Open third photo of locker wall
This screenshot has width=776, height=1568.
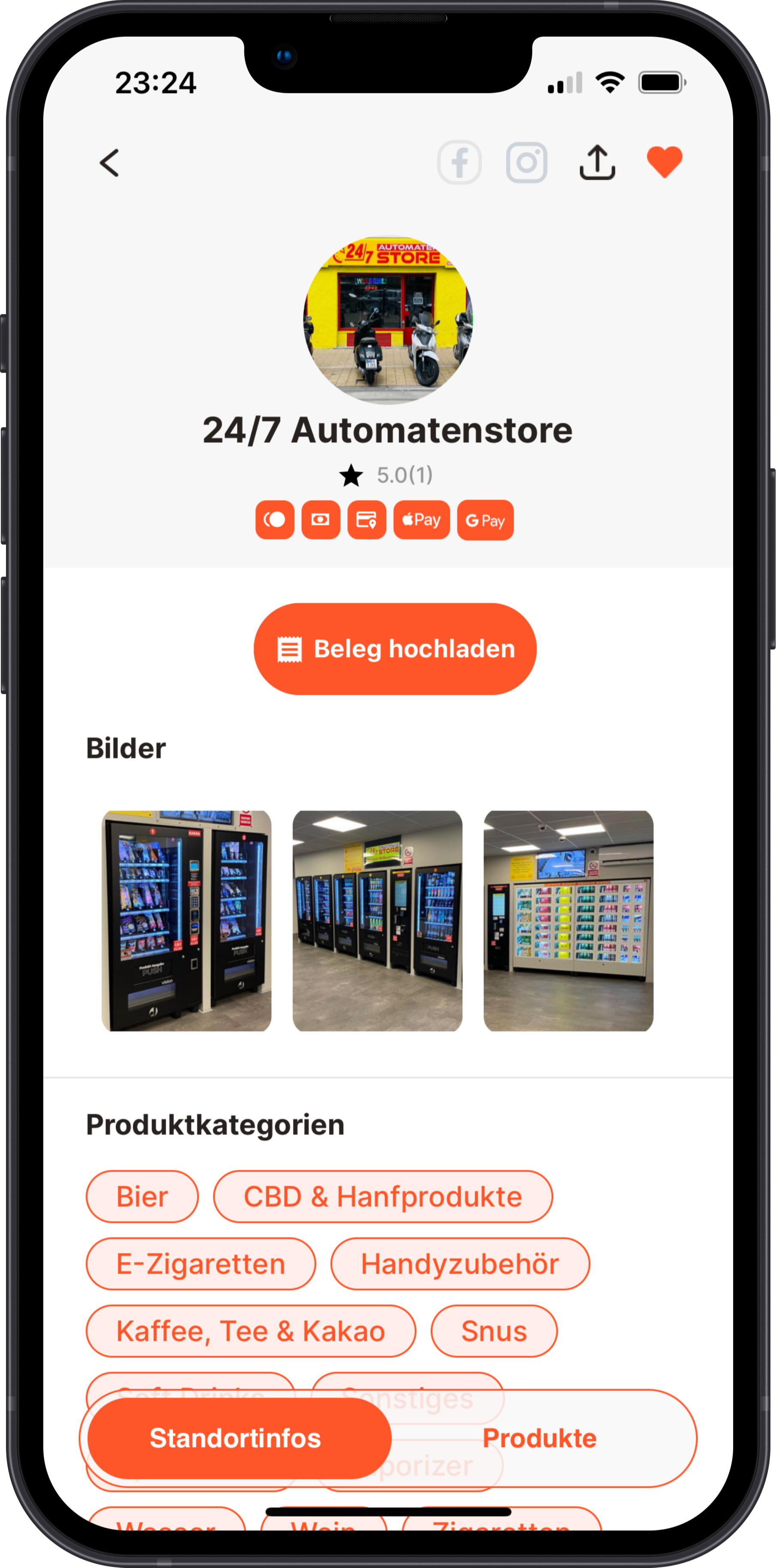tap(568, 921)
